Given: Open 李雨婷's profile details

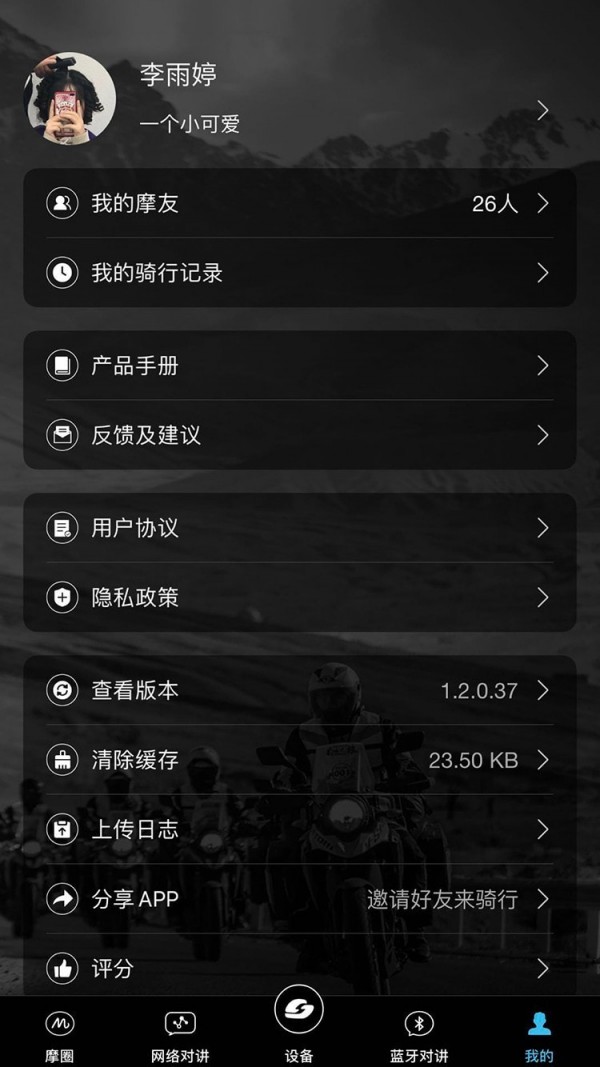Looking at the screenshot, I should point(300,100).
